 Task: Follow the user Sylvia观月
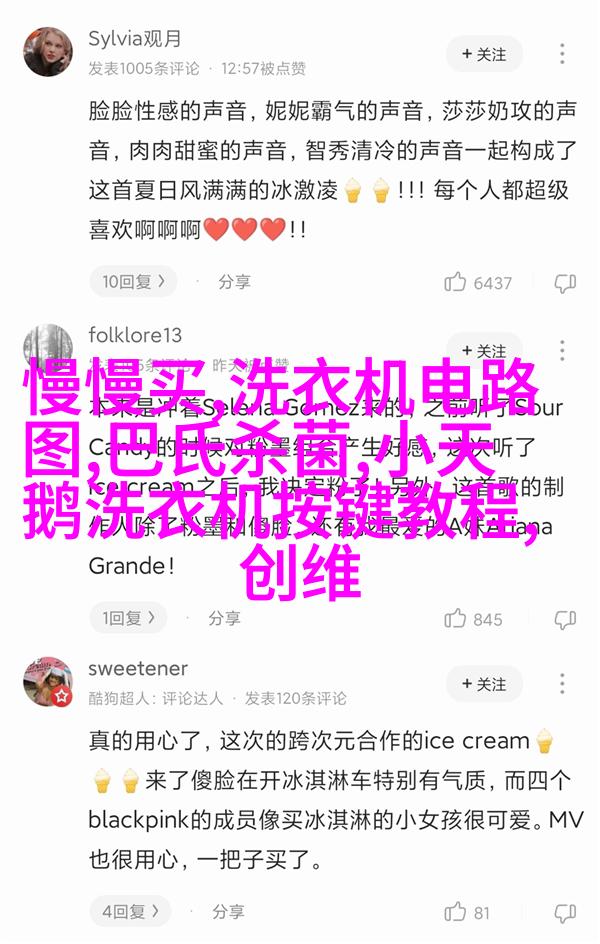483,53
